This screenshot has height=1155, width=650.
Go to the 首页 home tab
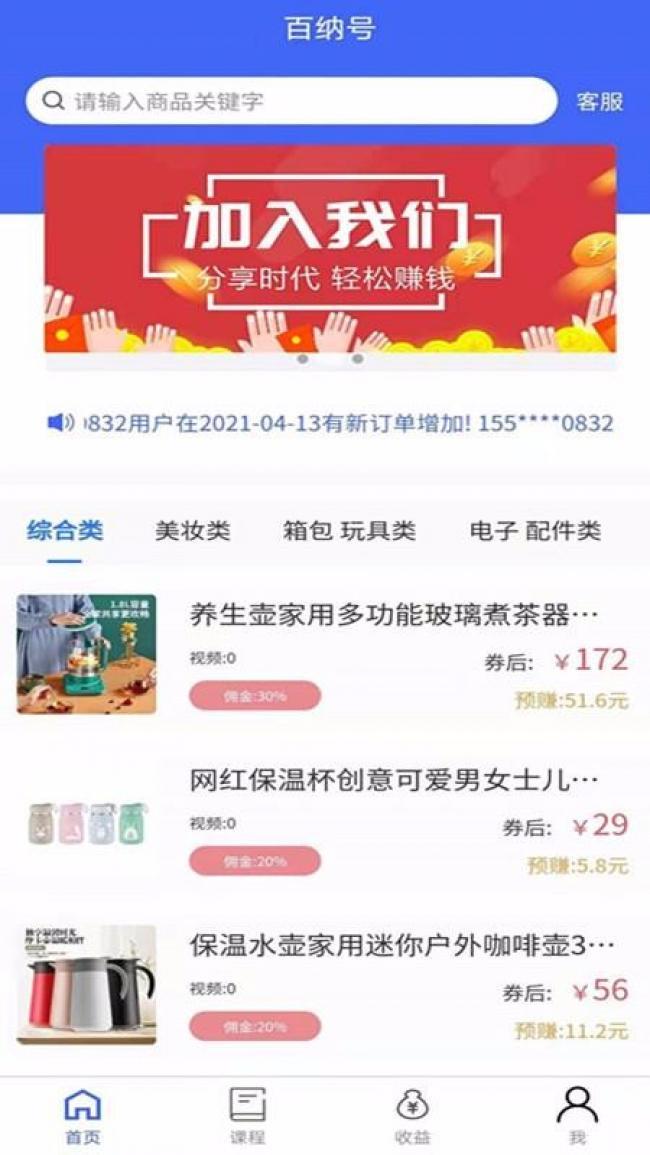click(x=82, y=1115)
